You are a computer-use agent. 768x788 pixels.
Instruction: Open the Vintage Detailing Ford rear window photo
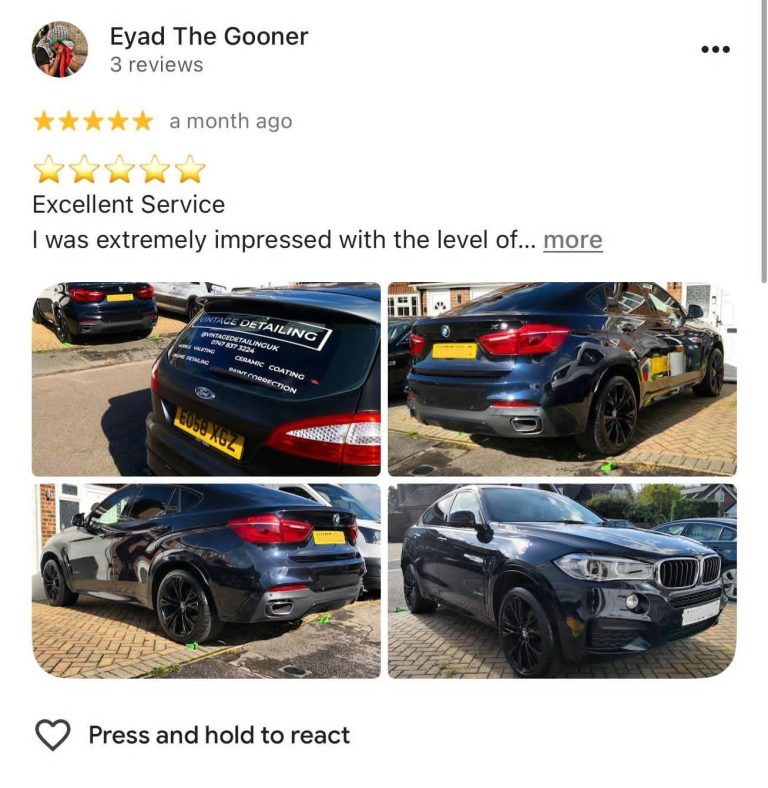click(x=206, y=379)
